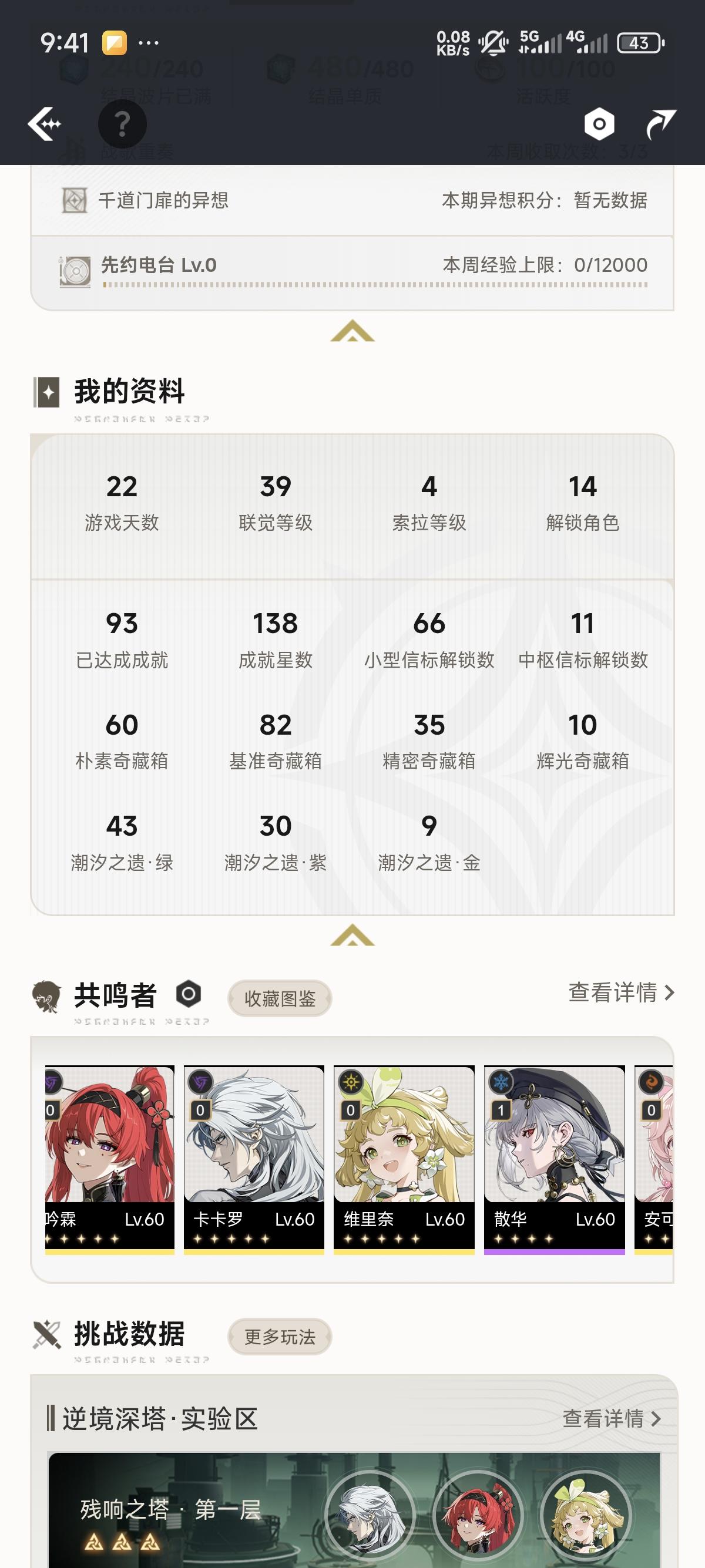Tap the 共鸣者 avatar head icon
This screenshot has width=705, height=1568.
(x=46, y=997)
